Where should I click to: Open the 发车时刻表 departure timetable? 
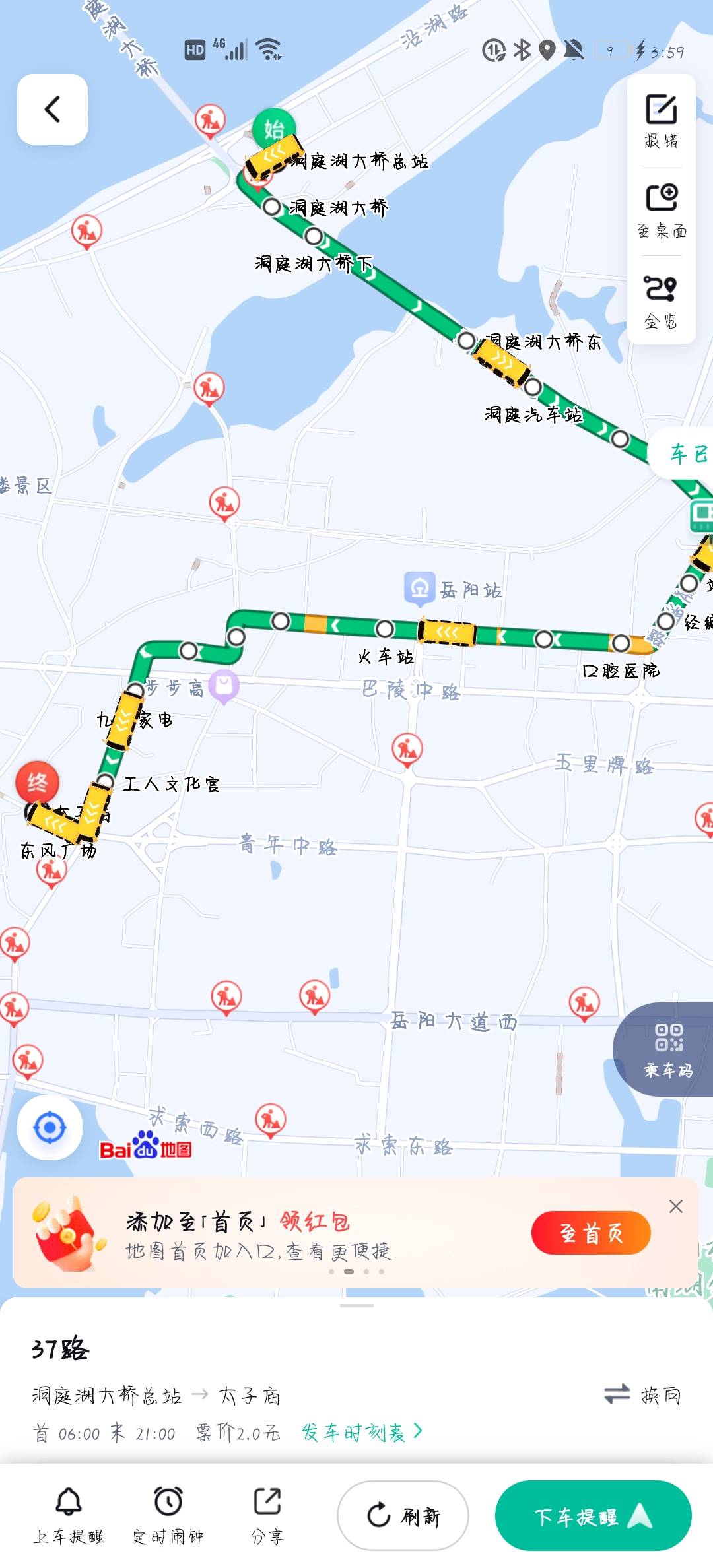[x=361, y=1432]
